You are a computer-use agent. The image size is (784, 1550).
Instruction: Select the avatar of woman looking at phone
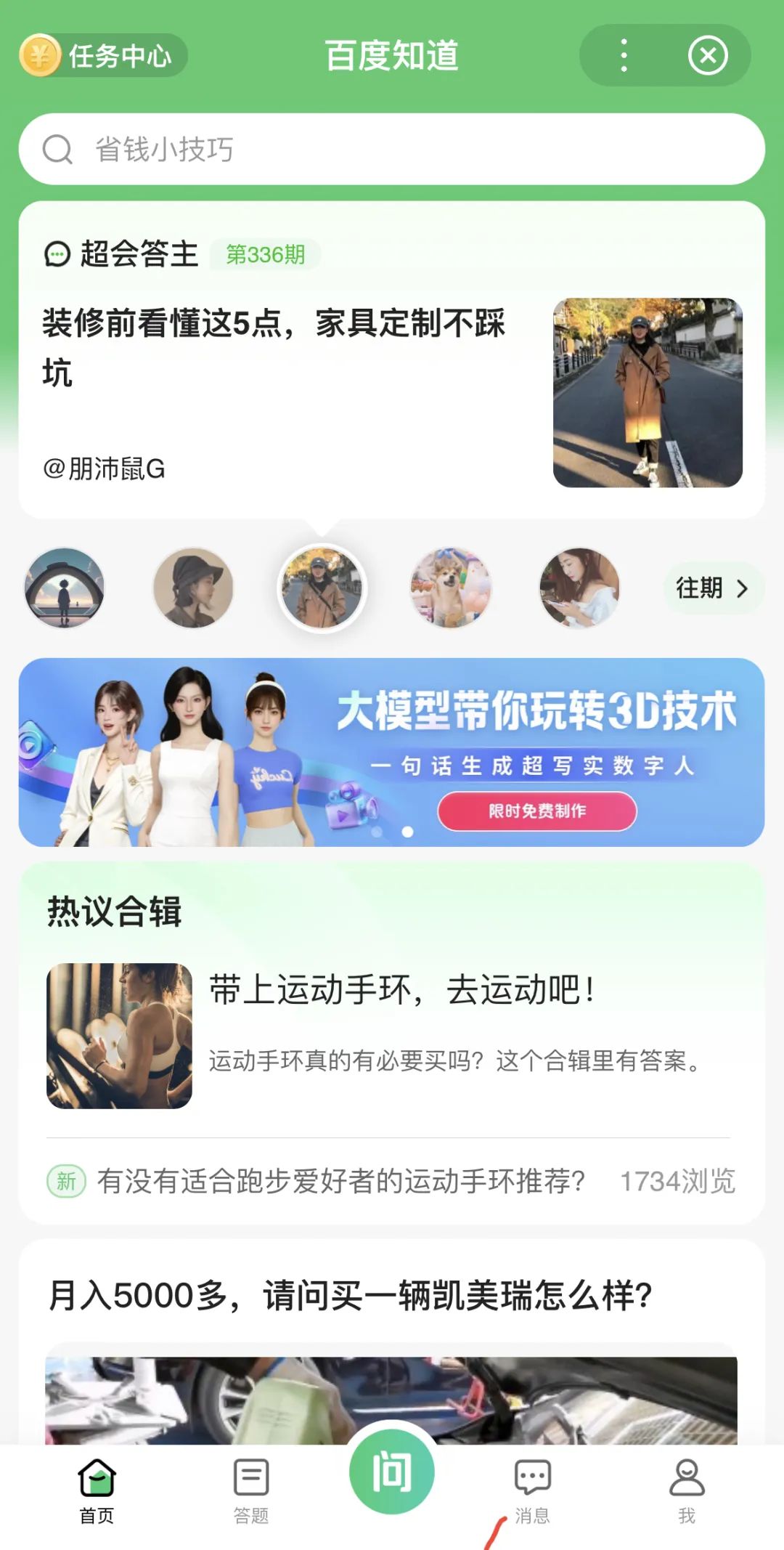(579, 588)
